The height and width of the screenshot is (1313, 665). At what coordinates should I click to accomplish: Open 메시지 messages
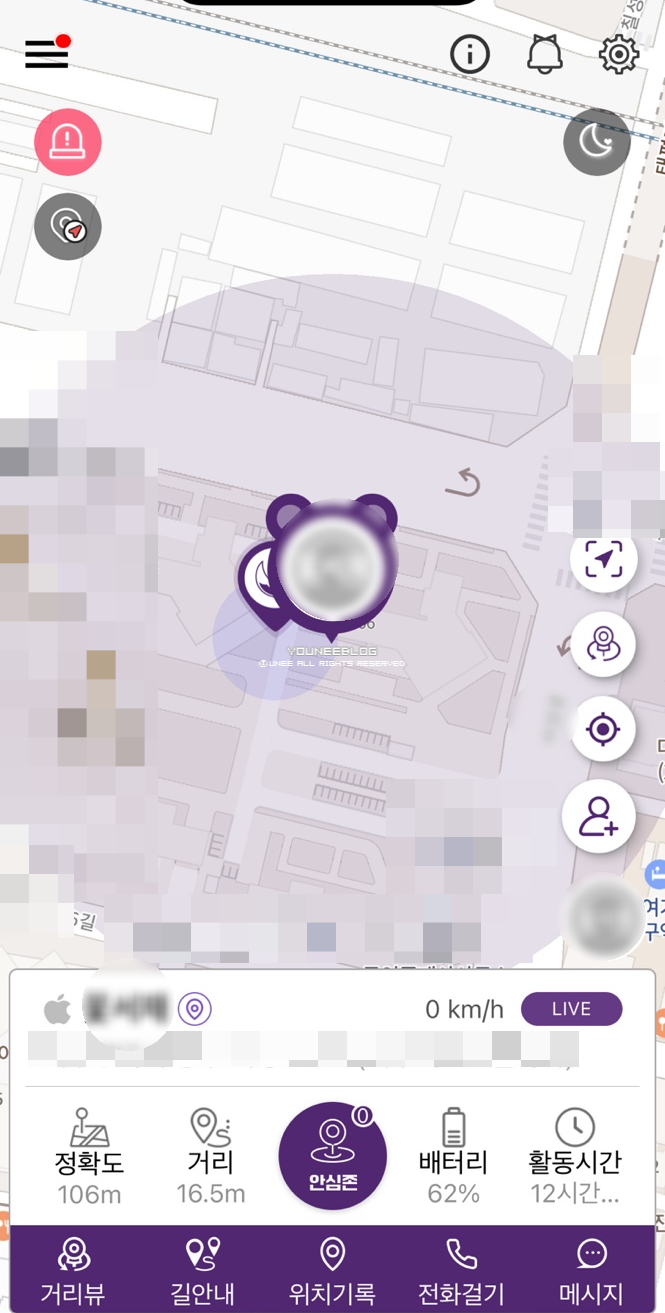(592, 1270)
